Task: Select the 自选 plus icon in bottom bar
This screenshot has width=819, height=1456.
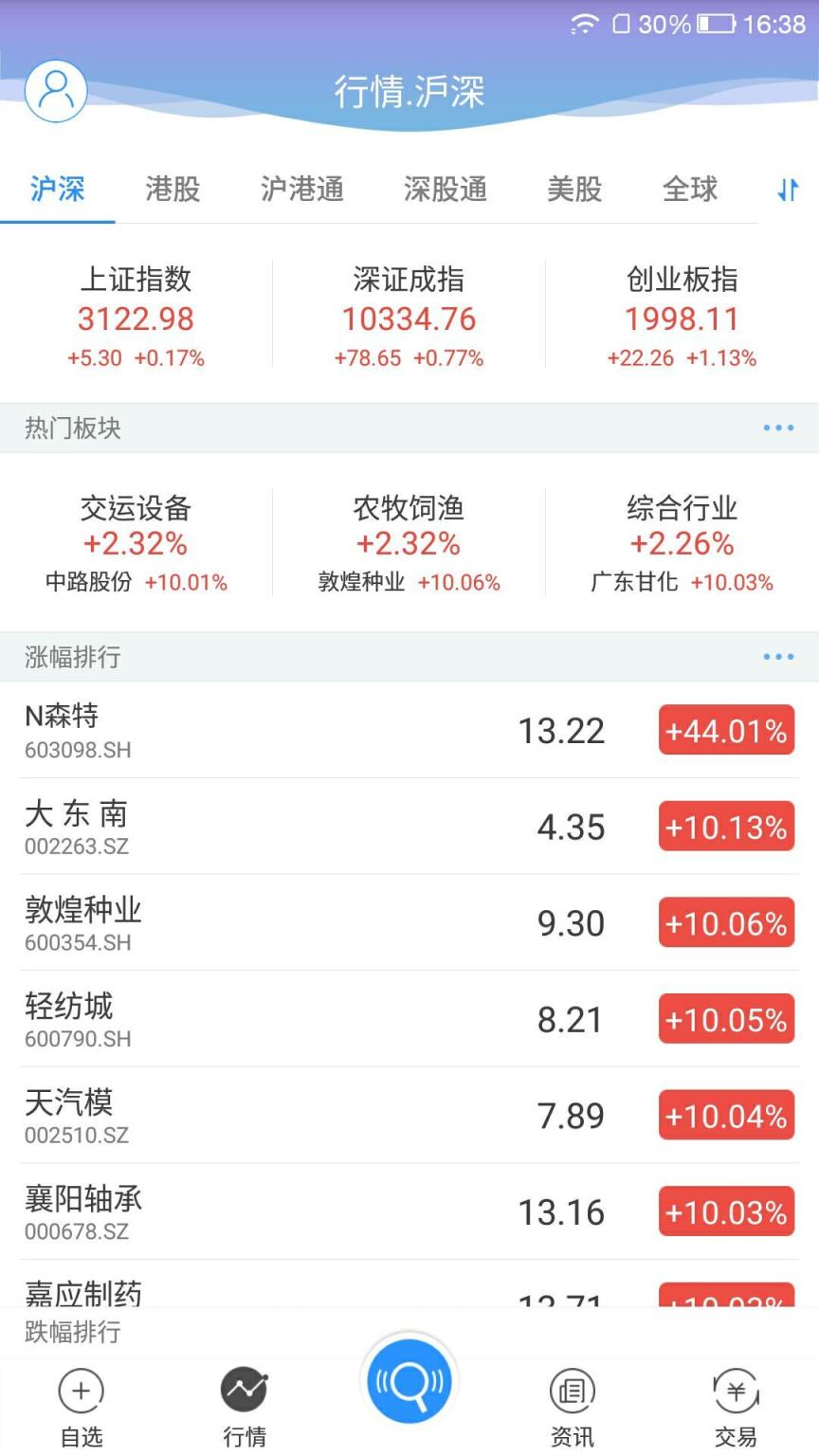Action: (x=81, y=1391)
